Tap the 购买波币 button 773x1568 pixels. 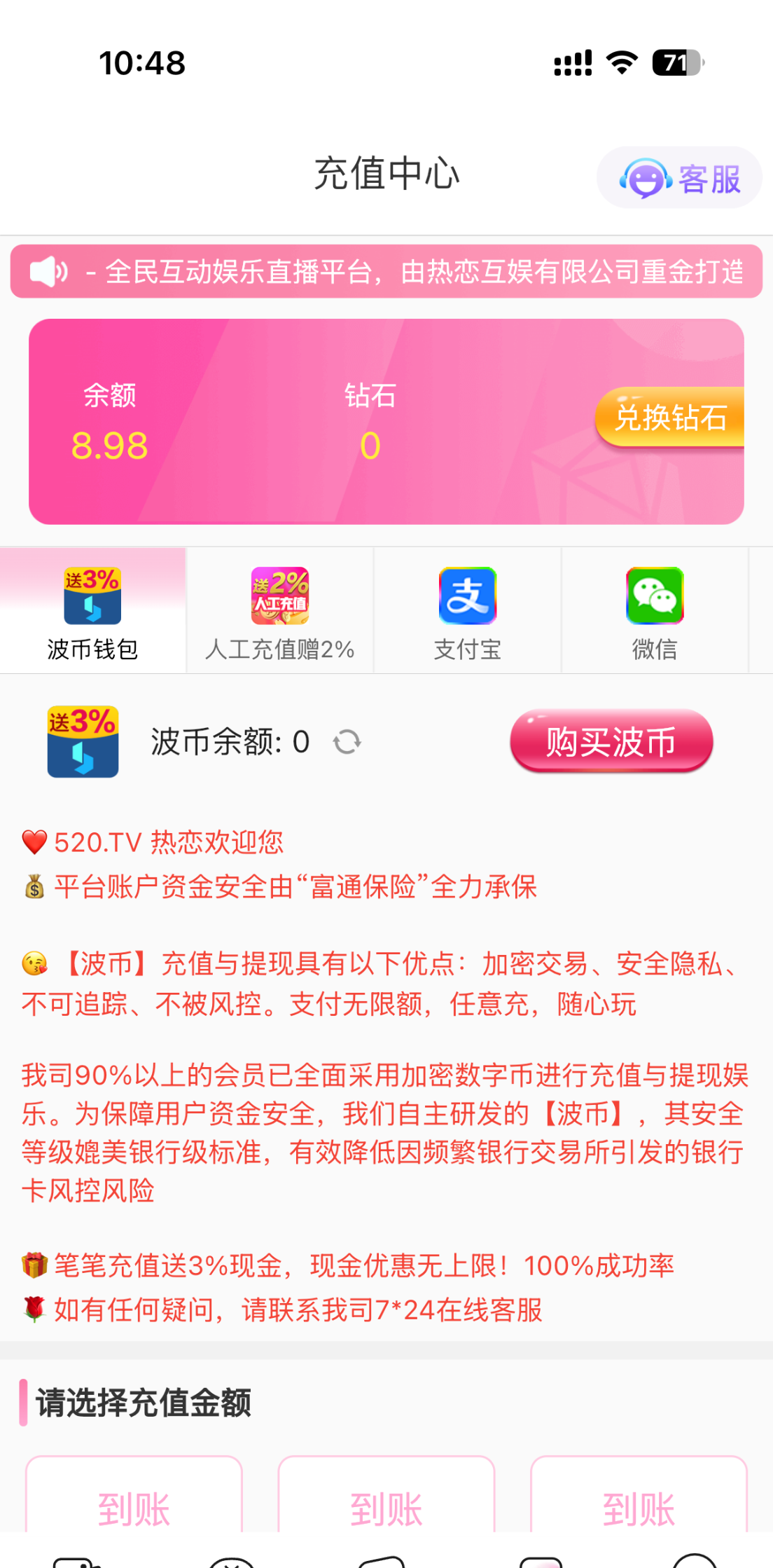(611, 741)
